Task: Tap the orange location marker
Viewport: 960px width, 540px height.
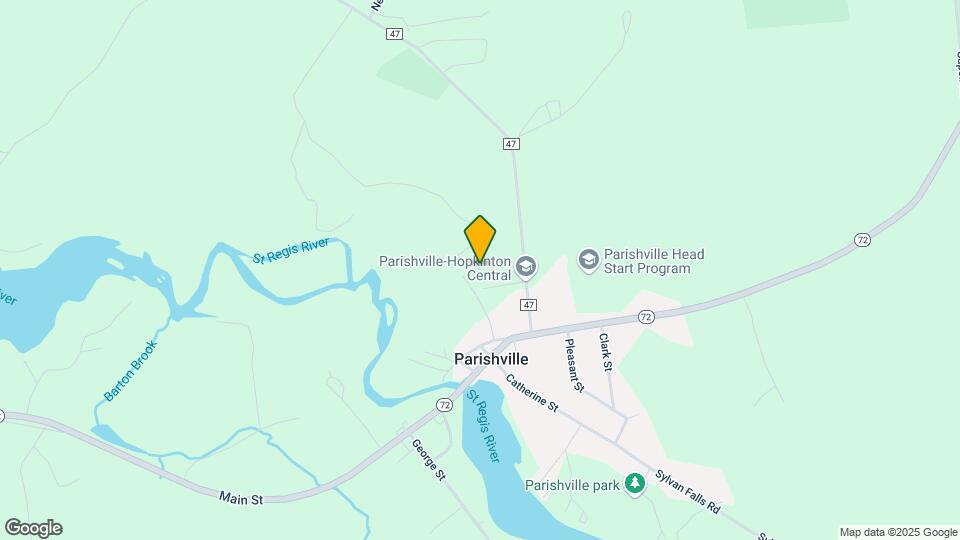Action: coord(480,239)
